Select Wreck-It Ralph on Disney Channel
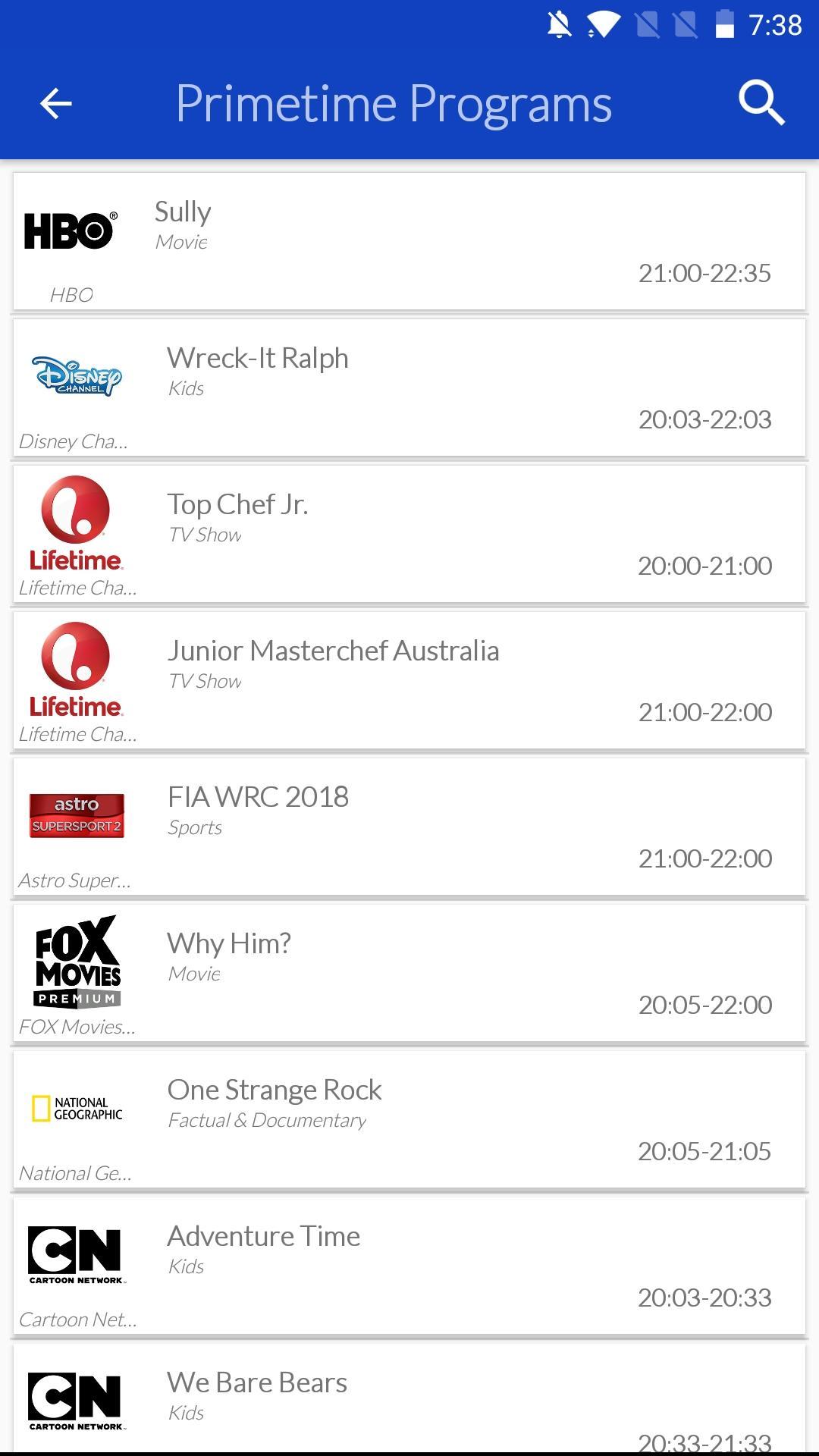The width and height of the screenshot is (819, 1456). [x=409, y=388]
